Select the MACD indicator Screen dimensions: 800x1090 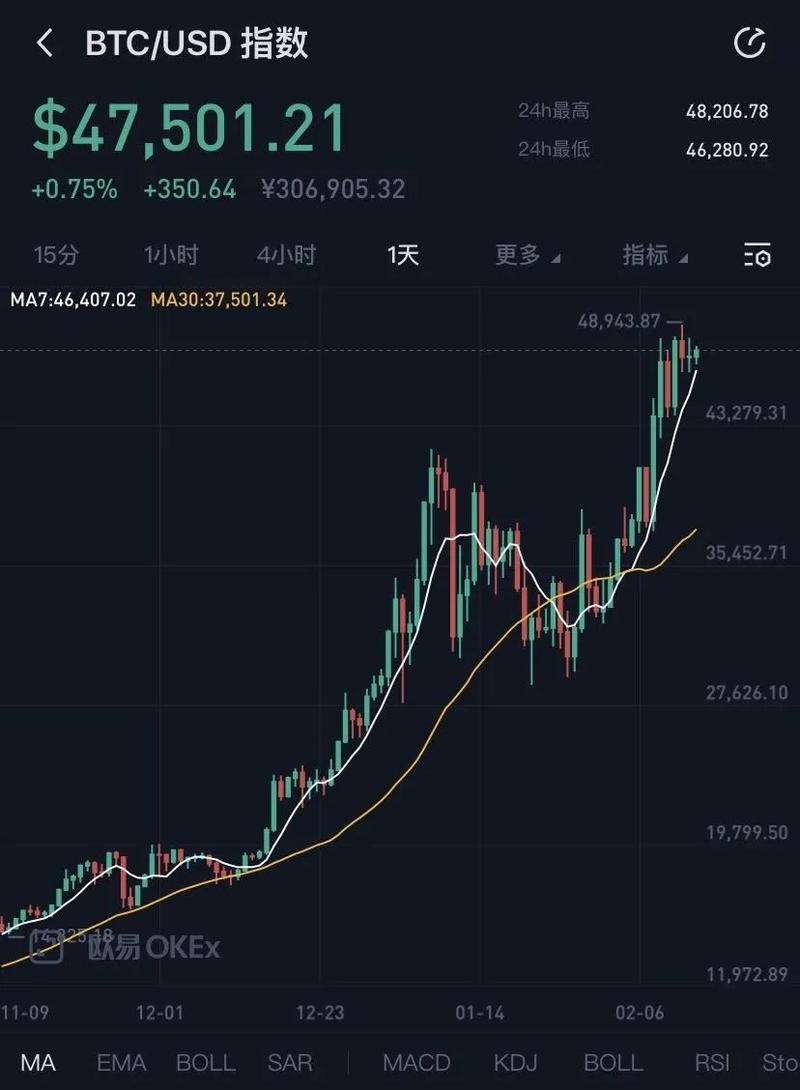pyautogui.click(x=416, y=1062)
